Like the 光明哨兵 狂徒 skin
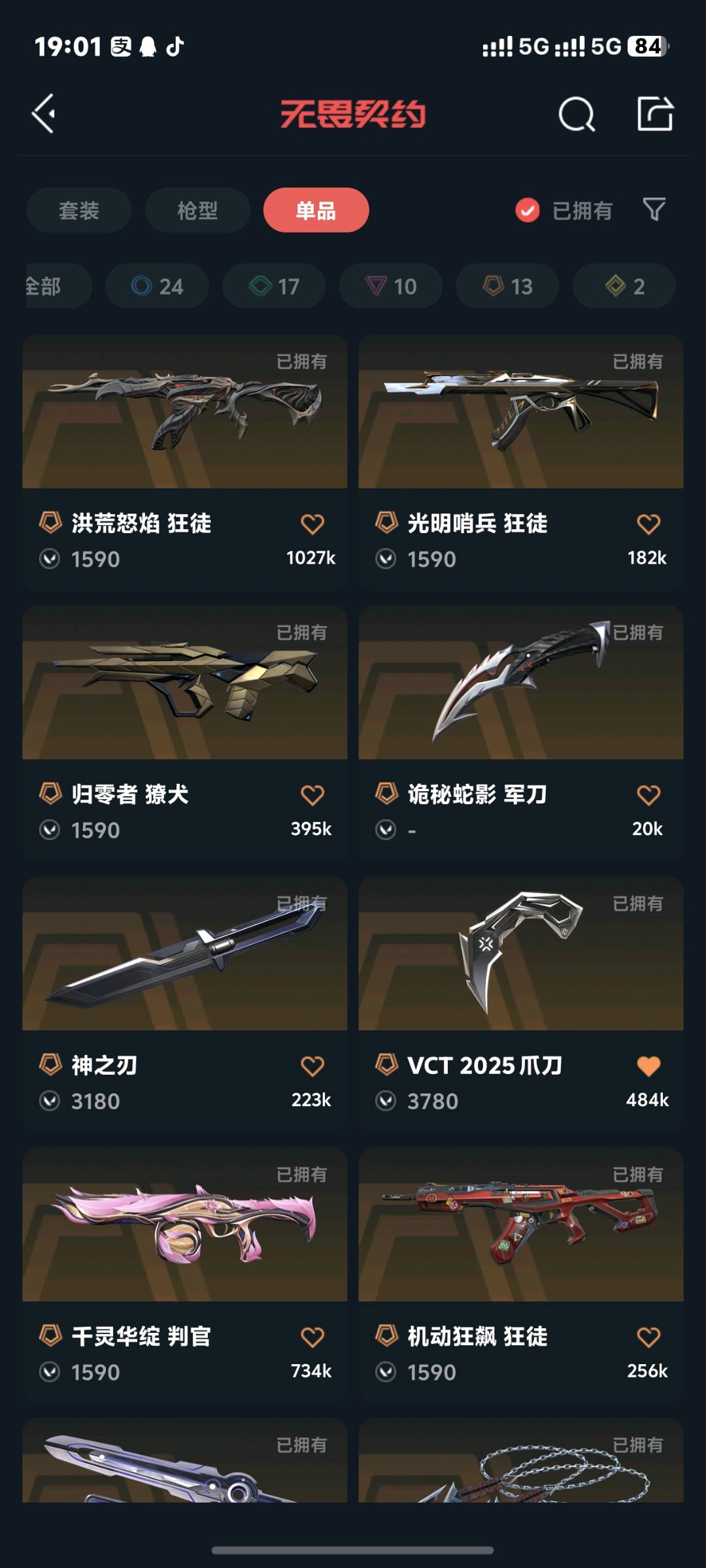Viewport: 706px width, 1568px height. click(x=648, y=524)
